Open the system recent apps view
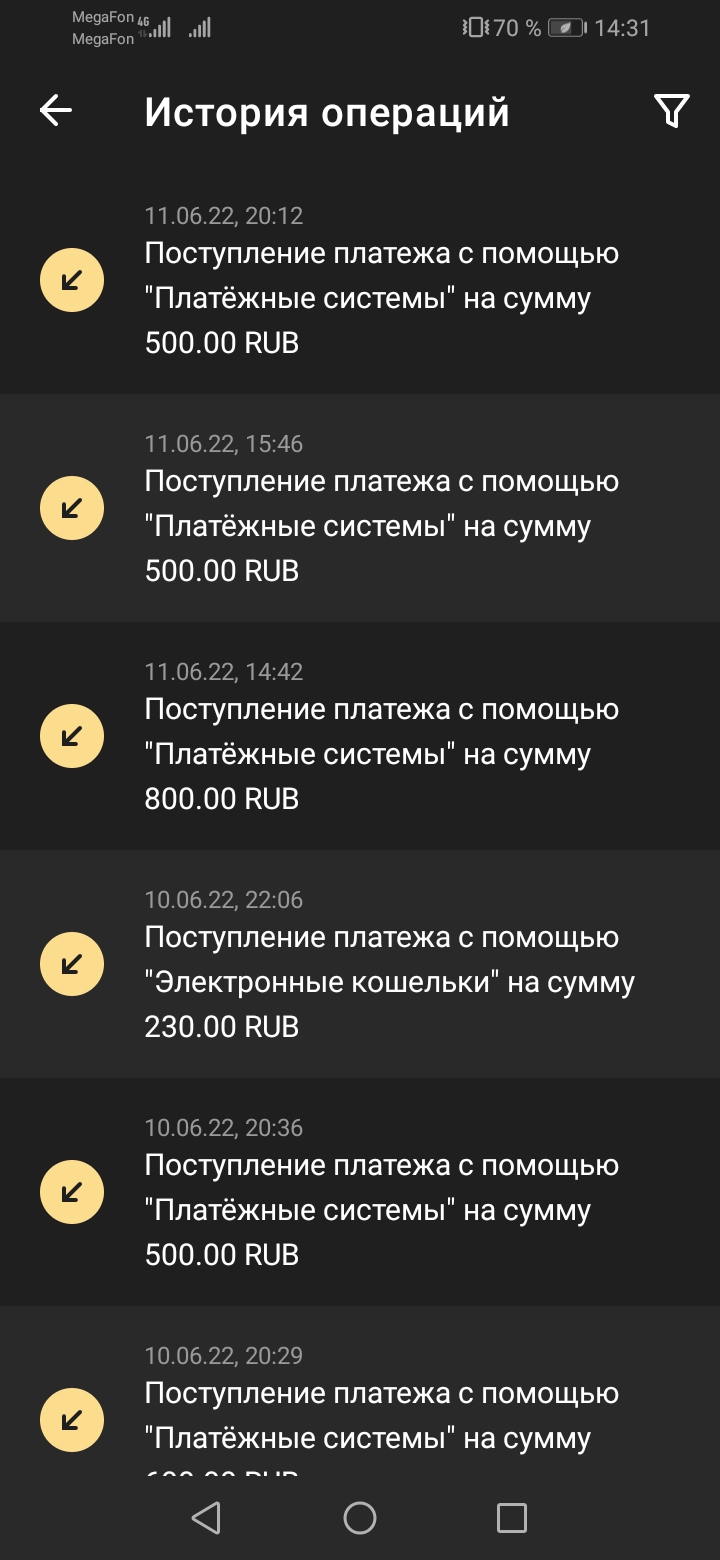This screenshot has width=720, height=1560. [512, 1518]
